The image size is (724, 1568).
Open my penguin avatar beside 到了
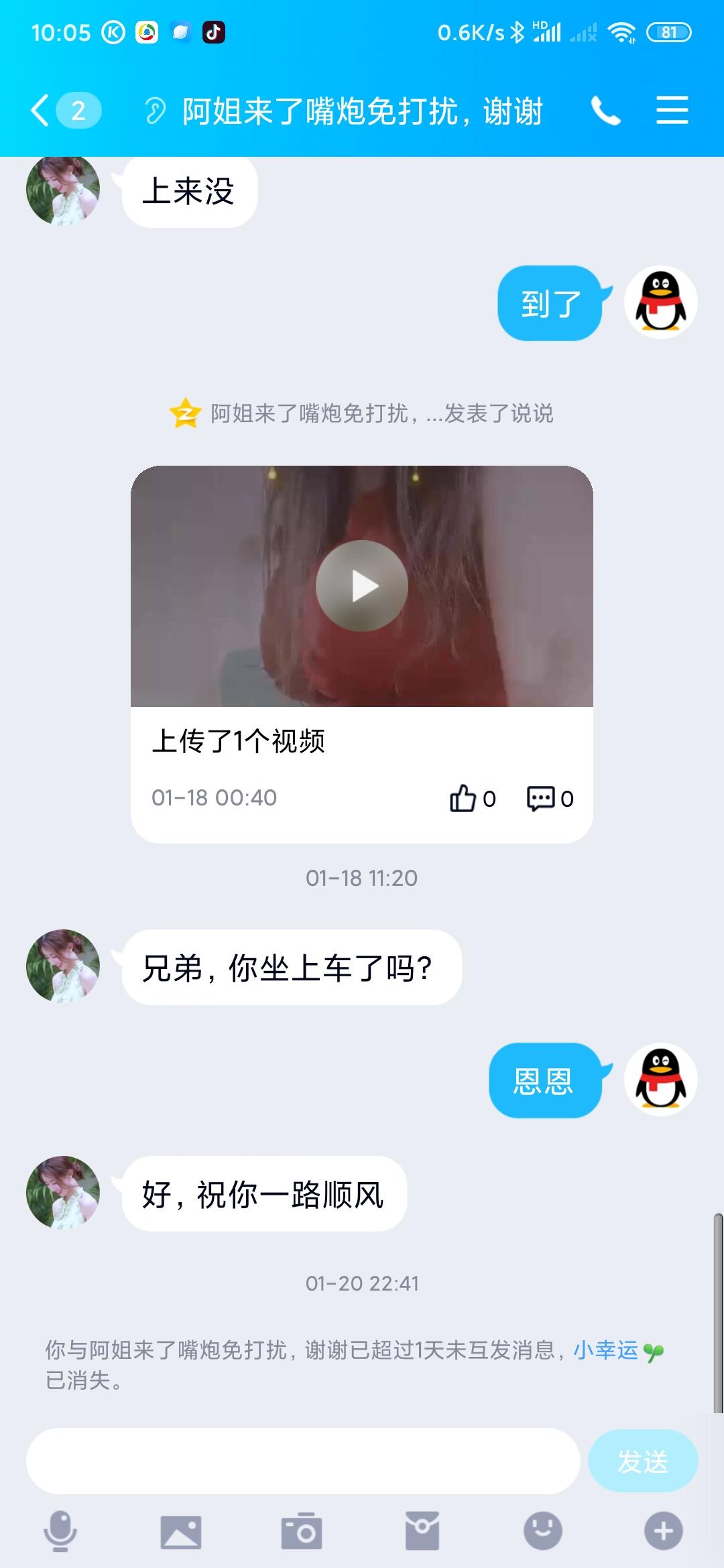coord(661,303)
